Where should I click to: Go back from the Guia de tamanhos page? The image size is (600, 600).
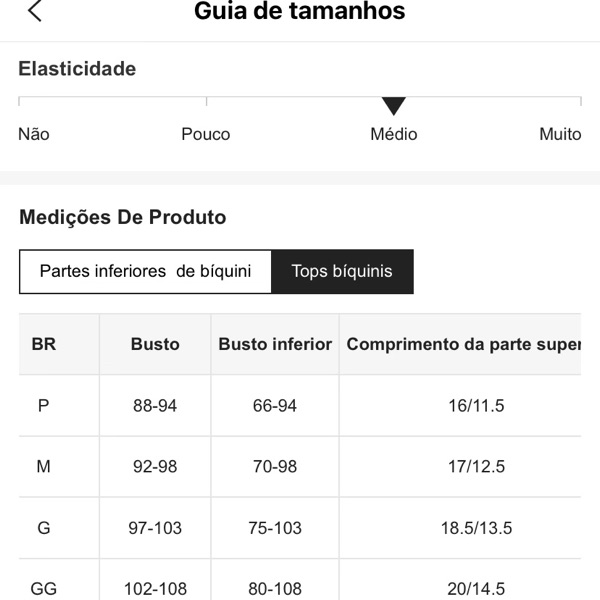coord(36,12)
